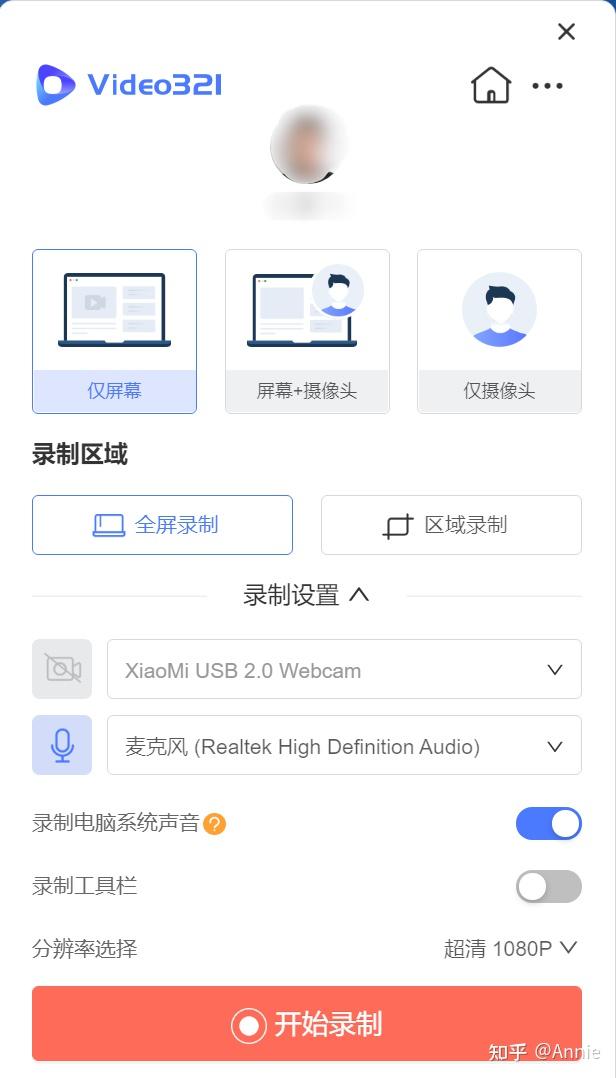Mute the microphone icon button
Image resolution: width=616 pixels, height=1078 pixels.
[x=62, y=745]
